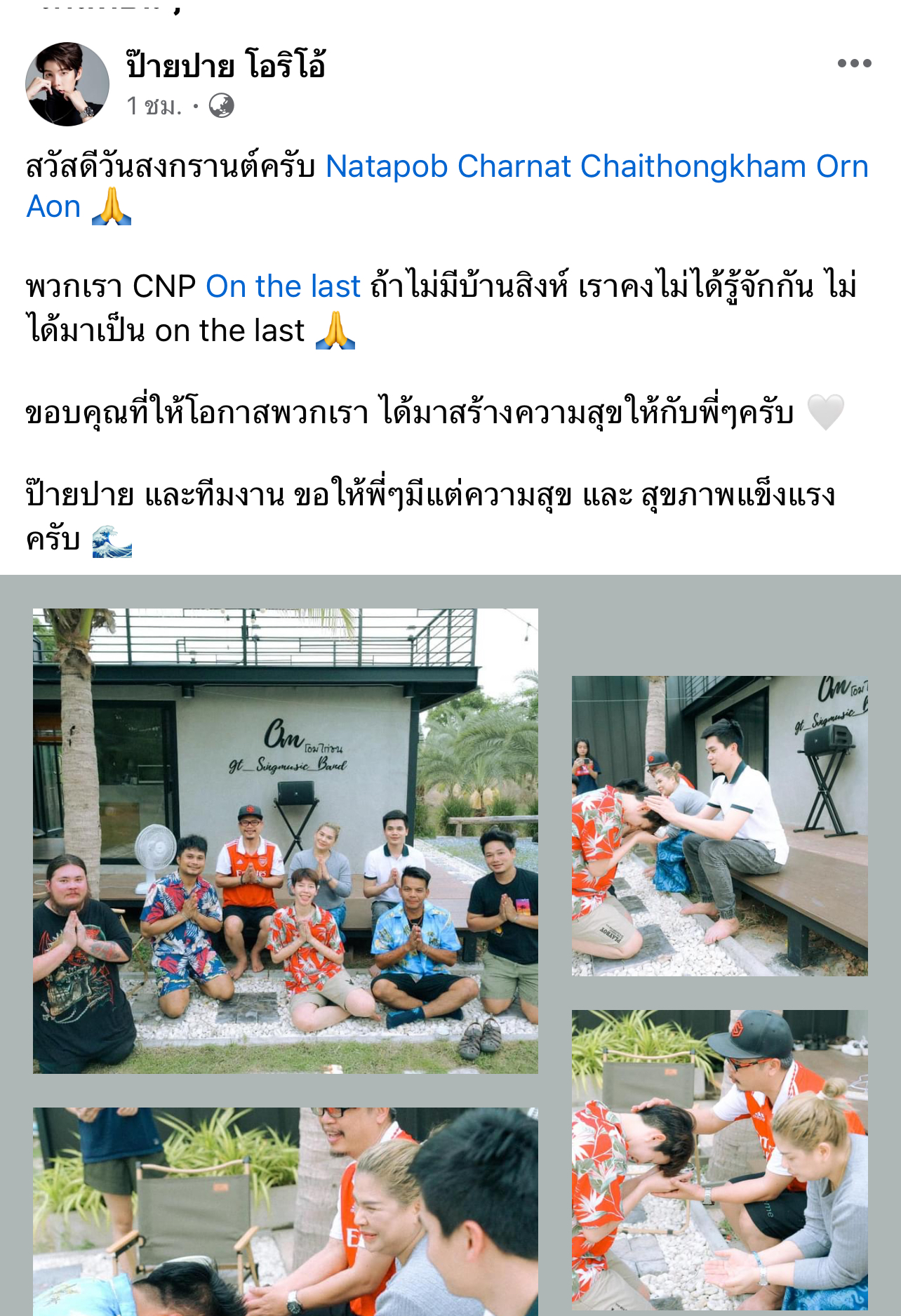Screen dimensions: 901x1316
Task: Open the large group photo
Action: point(286,840)
